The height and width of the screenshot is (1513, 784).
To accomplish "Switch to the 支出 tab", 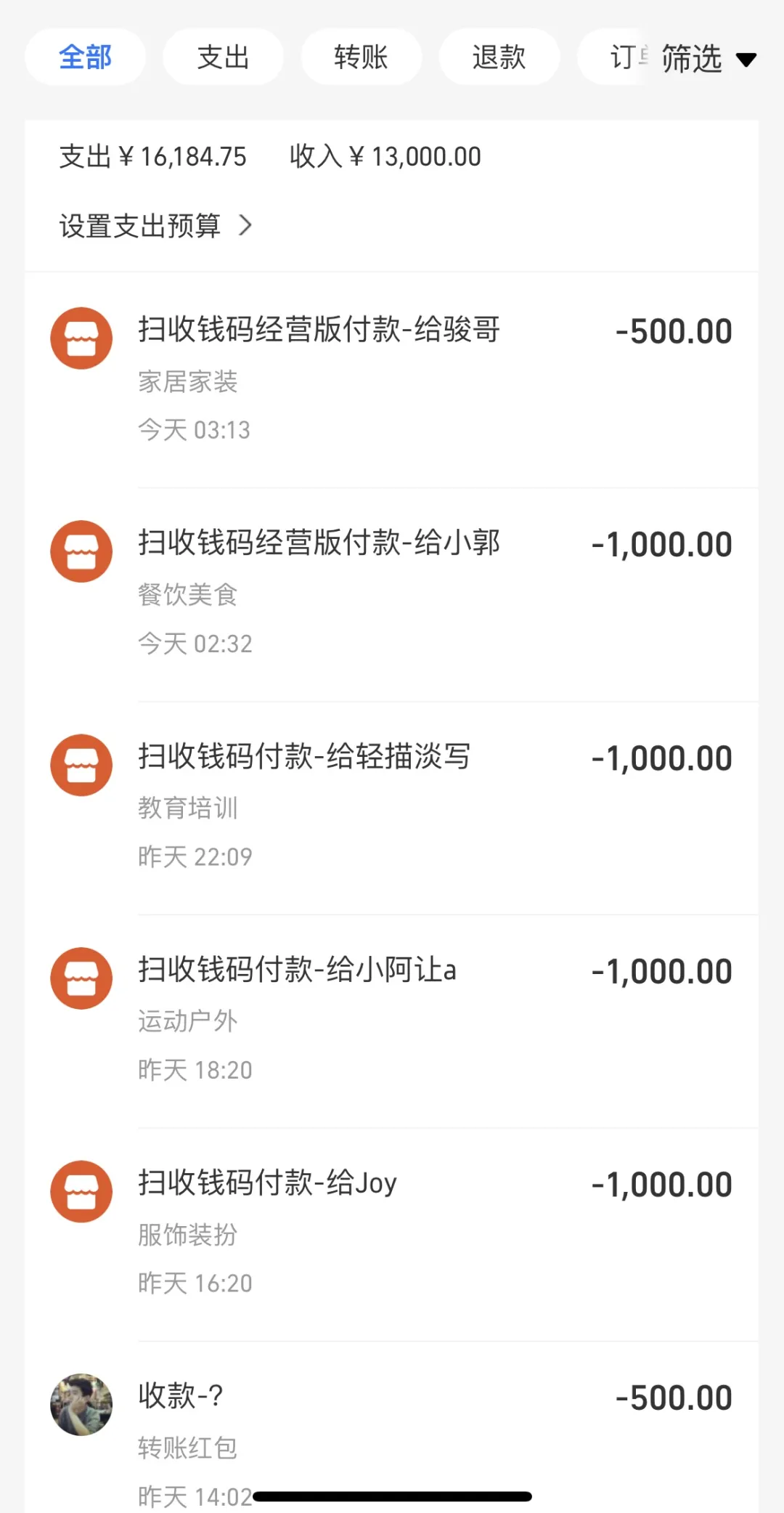I will (223, 57).
